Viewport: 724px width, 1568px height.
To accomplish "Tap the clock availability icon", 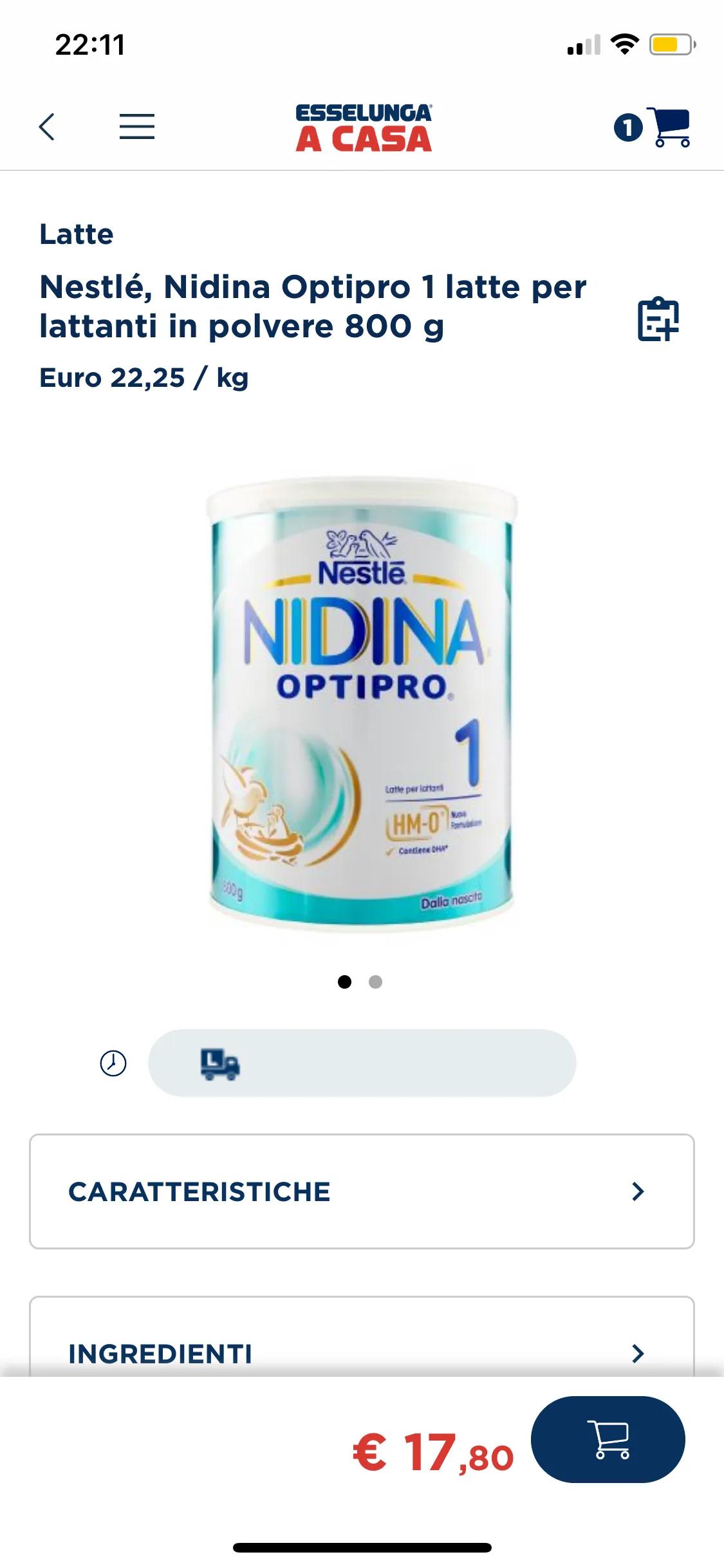I will (113, 1063).
